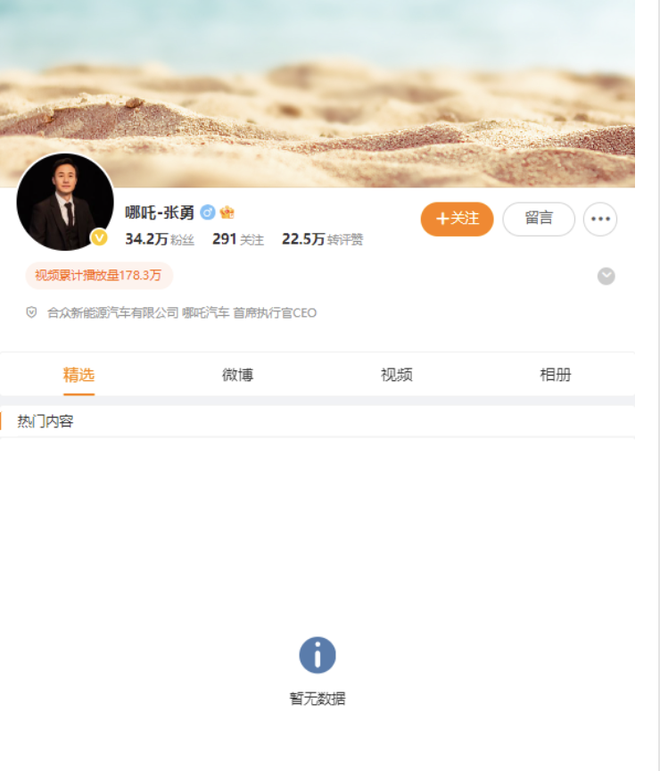Tap the 留言 message button
The image size is (660, 771).
click(538, 219)
